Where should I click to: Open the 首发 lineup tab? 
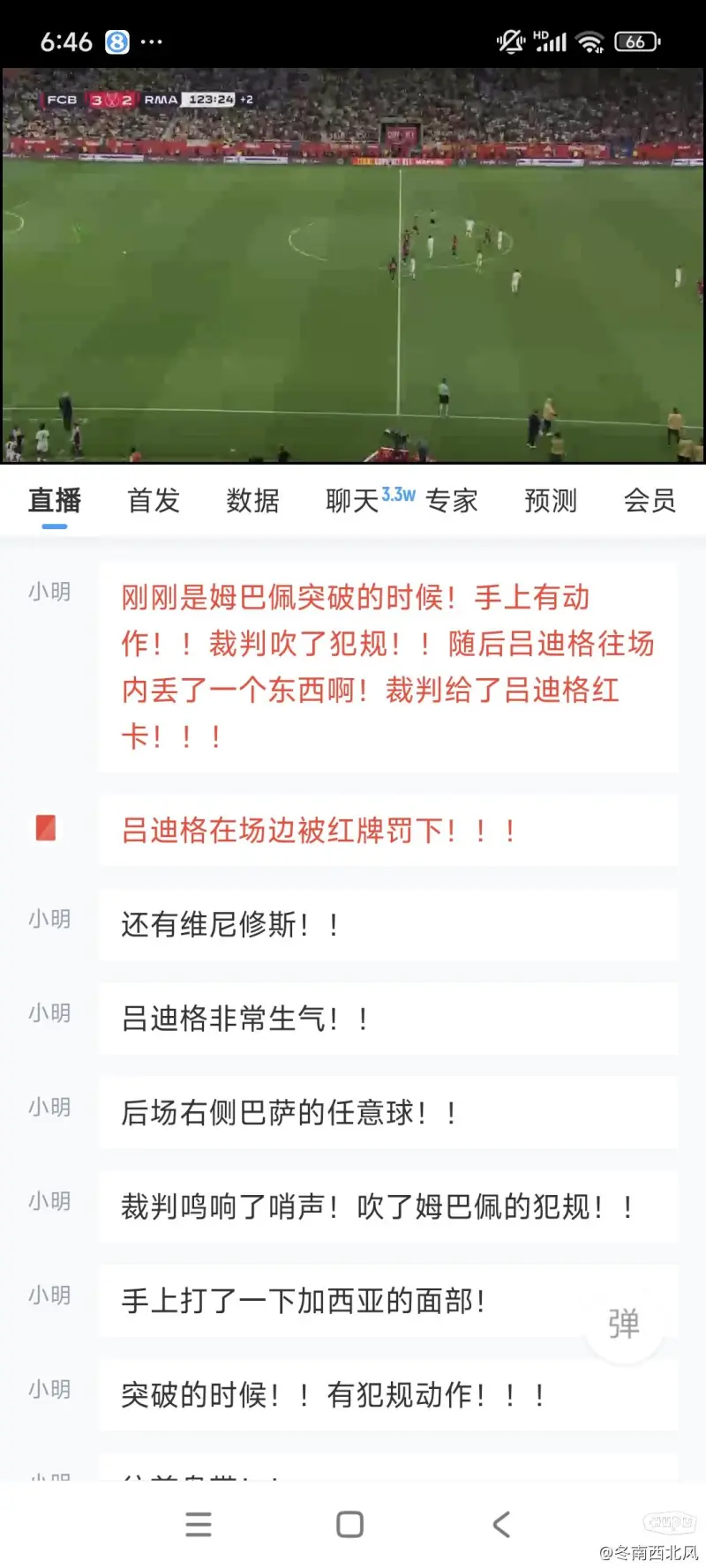pyautogui.click(x=154, y=501)
